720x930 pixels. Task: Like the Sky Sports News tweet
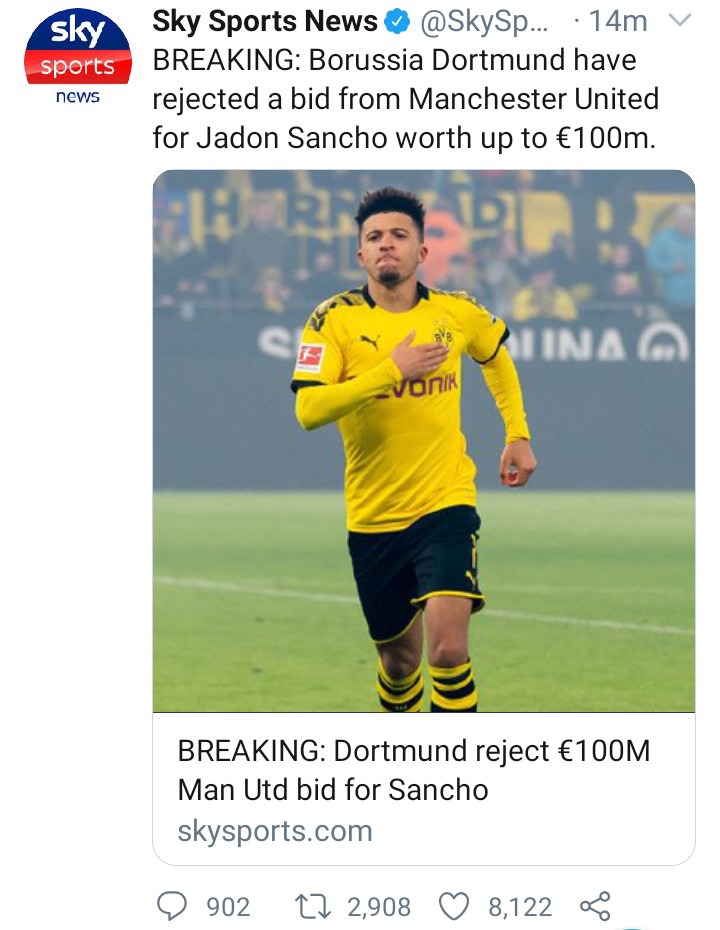(455, 906)
